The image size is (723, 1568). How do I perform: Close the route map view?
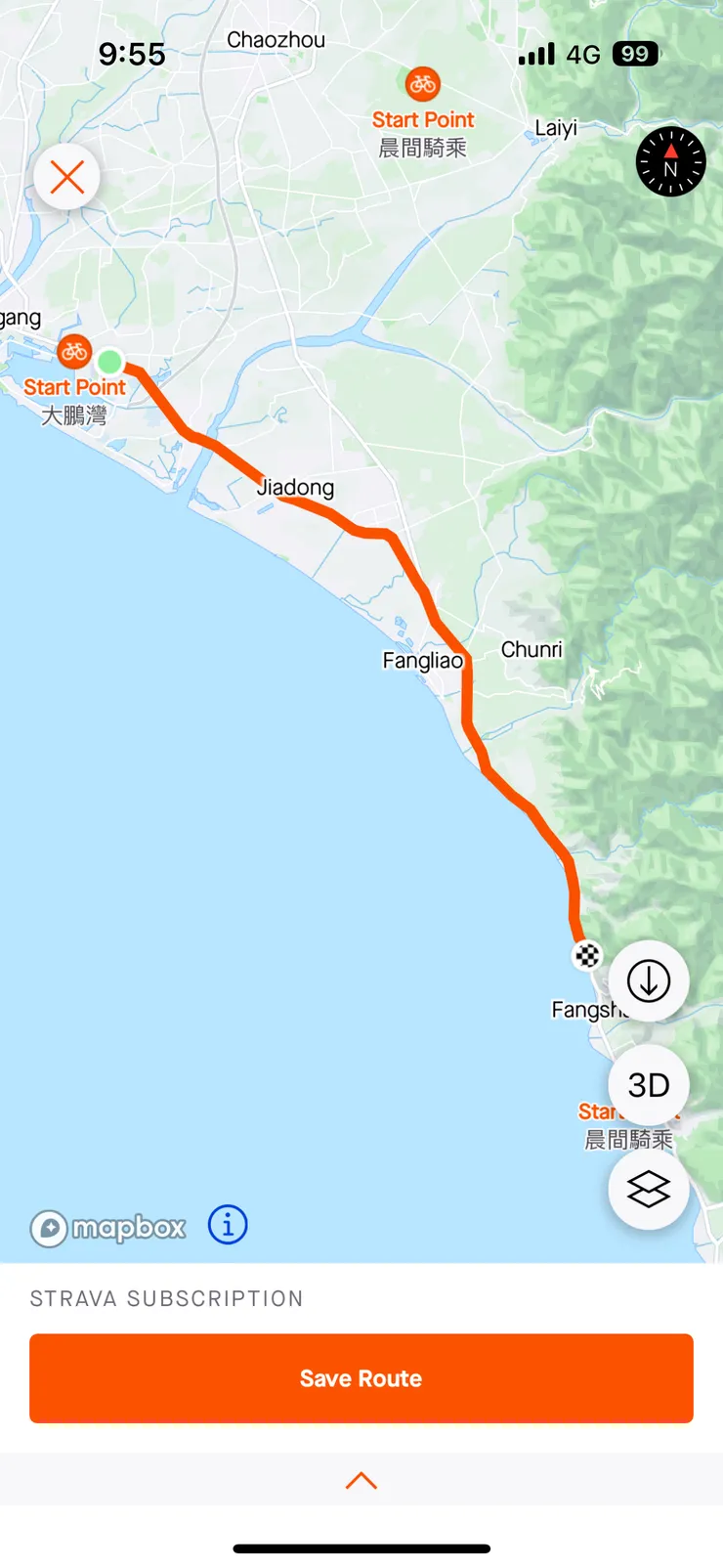click(x=66, y=178)
